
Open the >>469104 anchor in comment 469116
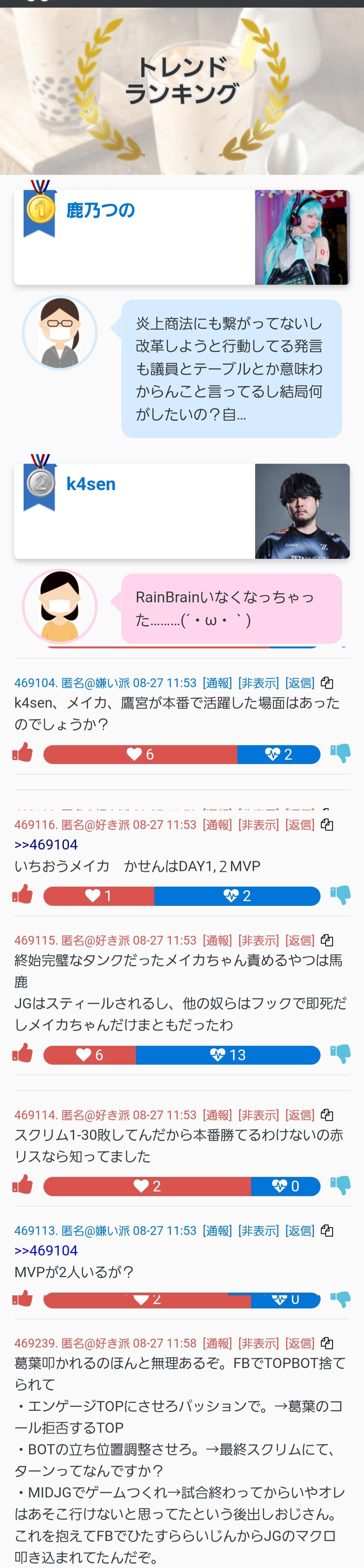(x=45, y=844)
